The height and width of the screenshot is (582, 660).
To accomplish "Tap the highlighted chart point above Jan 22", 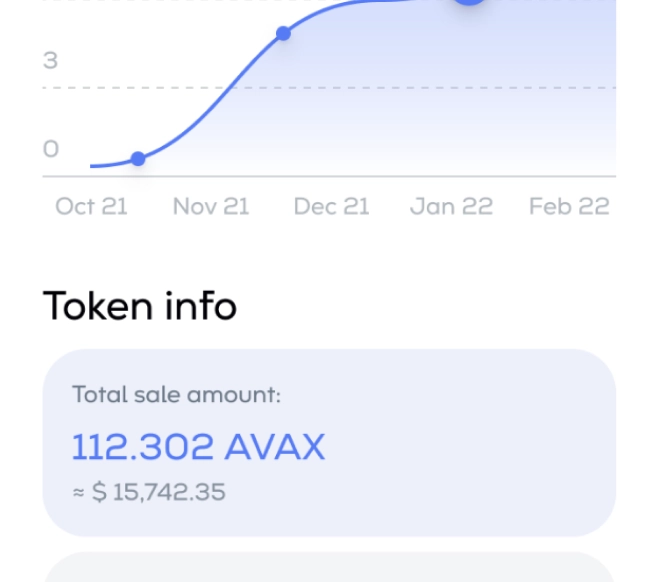I will 468,2.
